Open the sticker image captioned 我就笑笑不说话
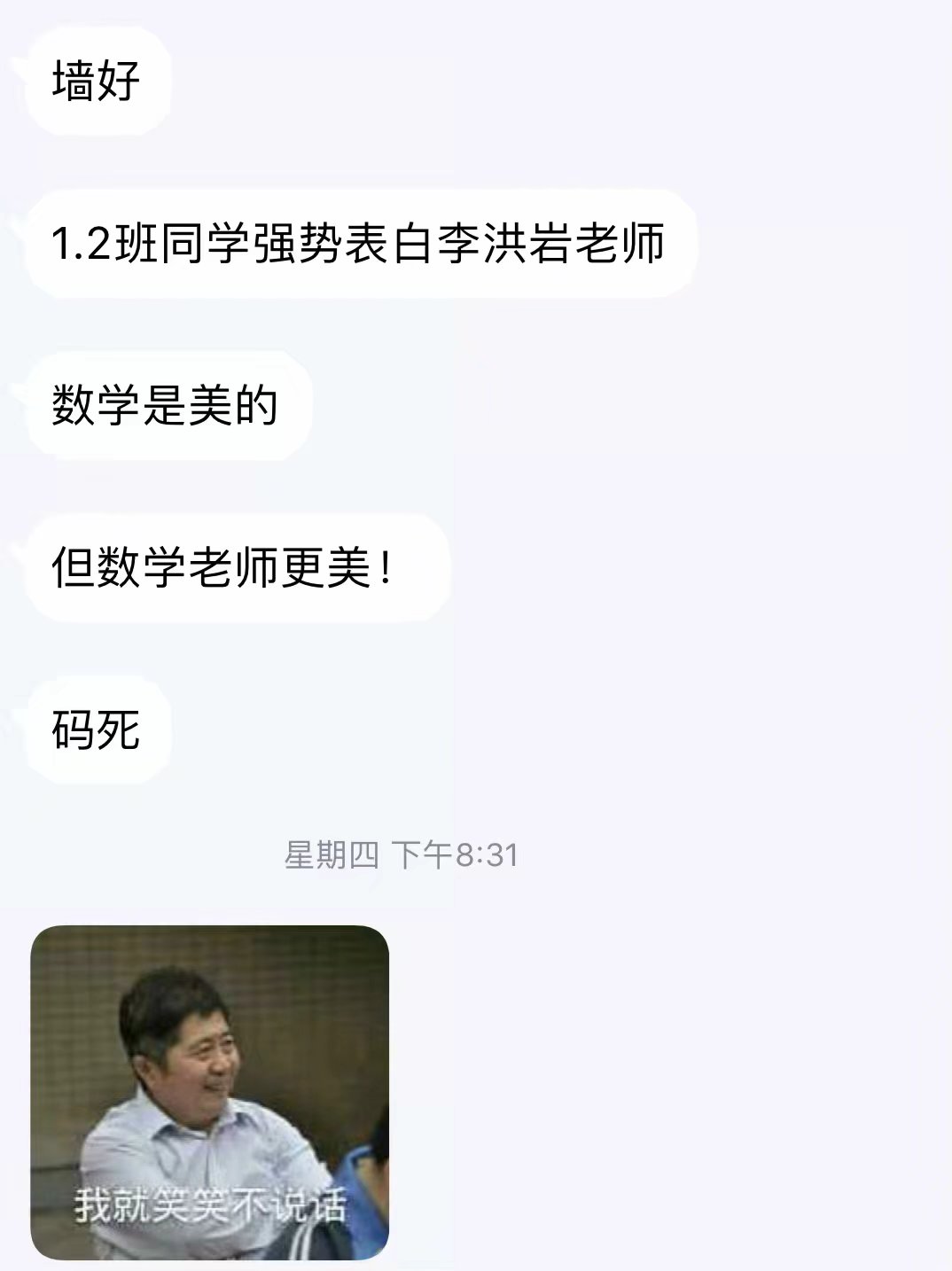 tap(210, 1092)
